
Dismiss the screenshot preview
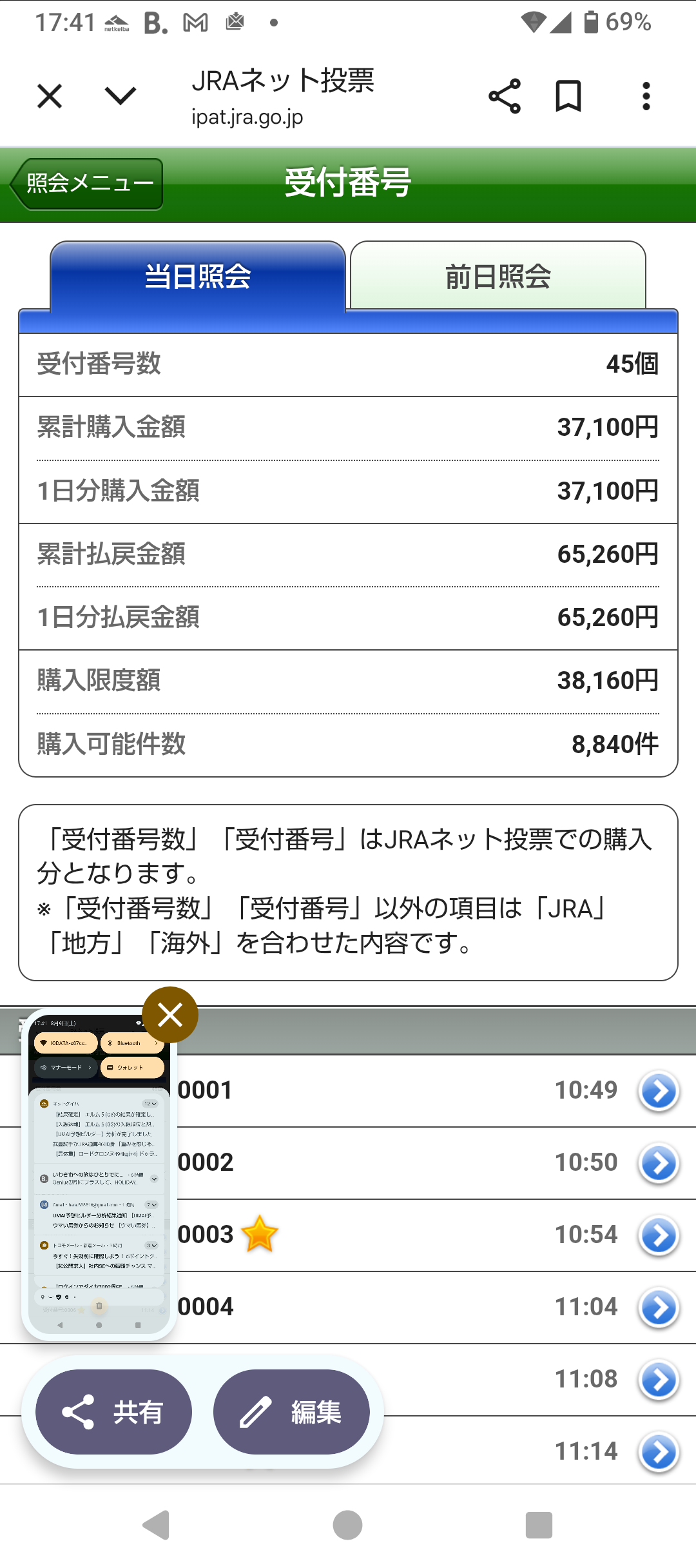pyautogui.click(x=170, y=1015)
